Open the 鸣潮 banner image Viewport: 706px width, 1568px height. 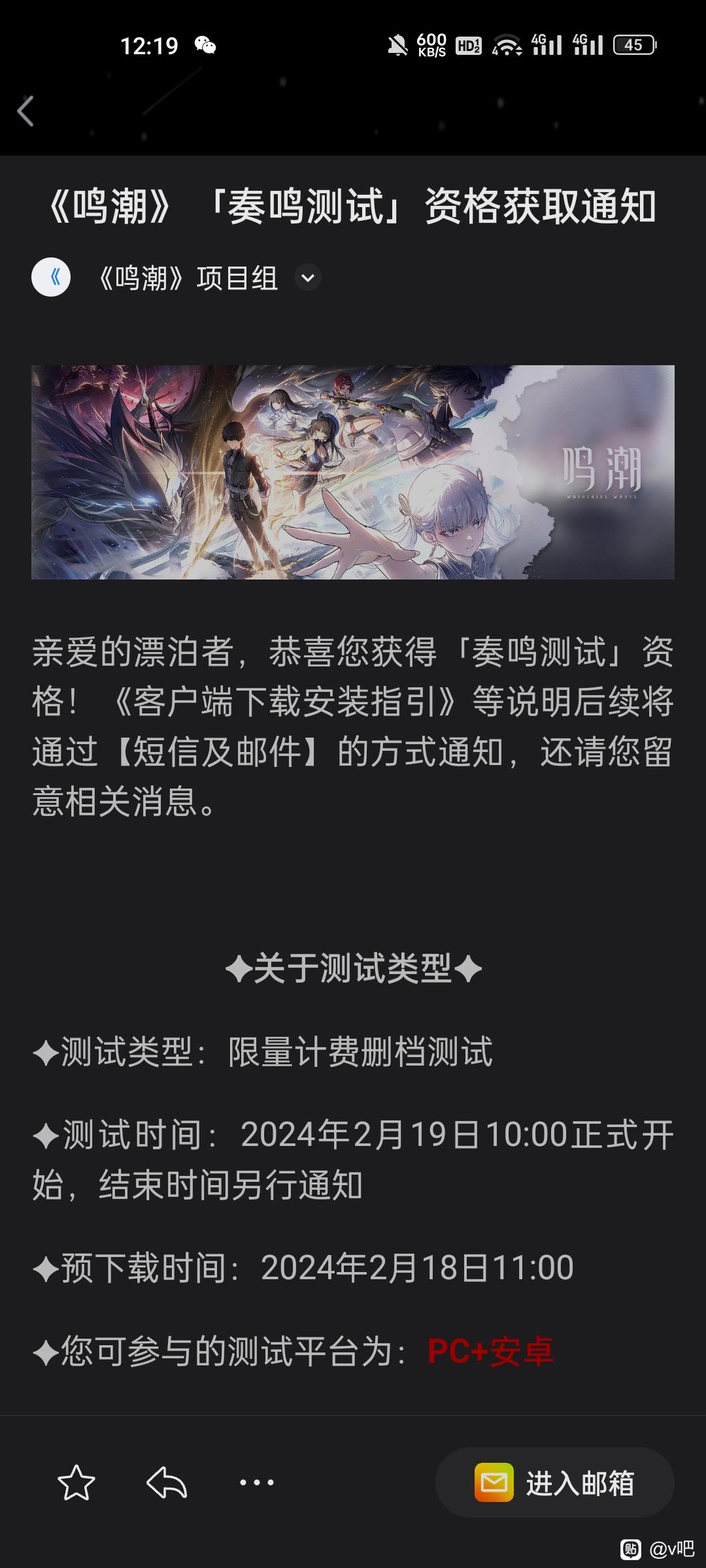[353, 472]
